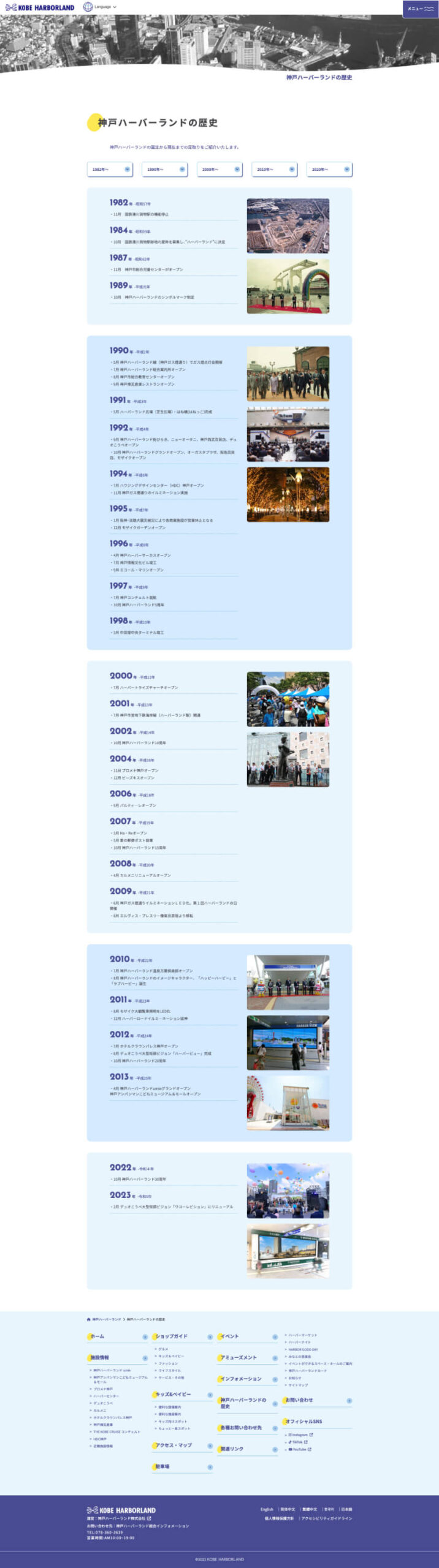The width and height of the screenshot is (439, 1568).
Task: Open ホーム in the footer menu
Action: point(98,1336)
